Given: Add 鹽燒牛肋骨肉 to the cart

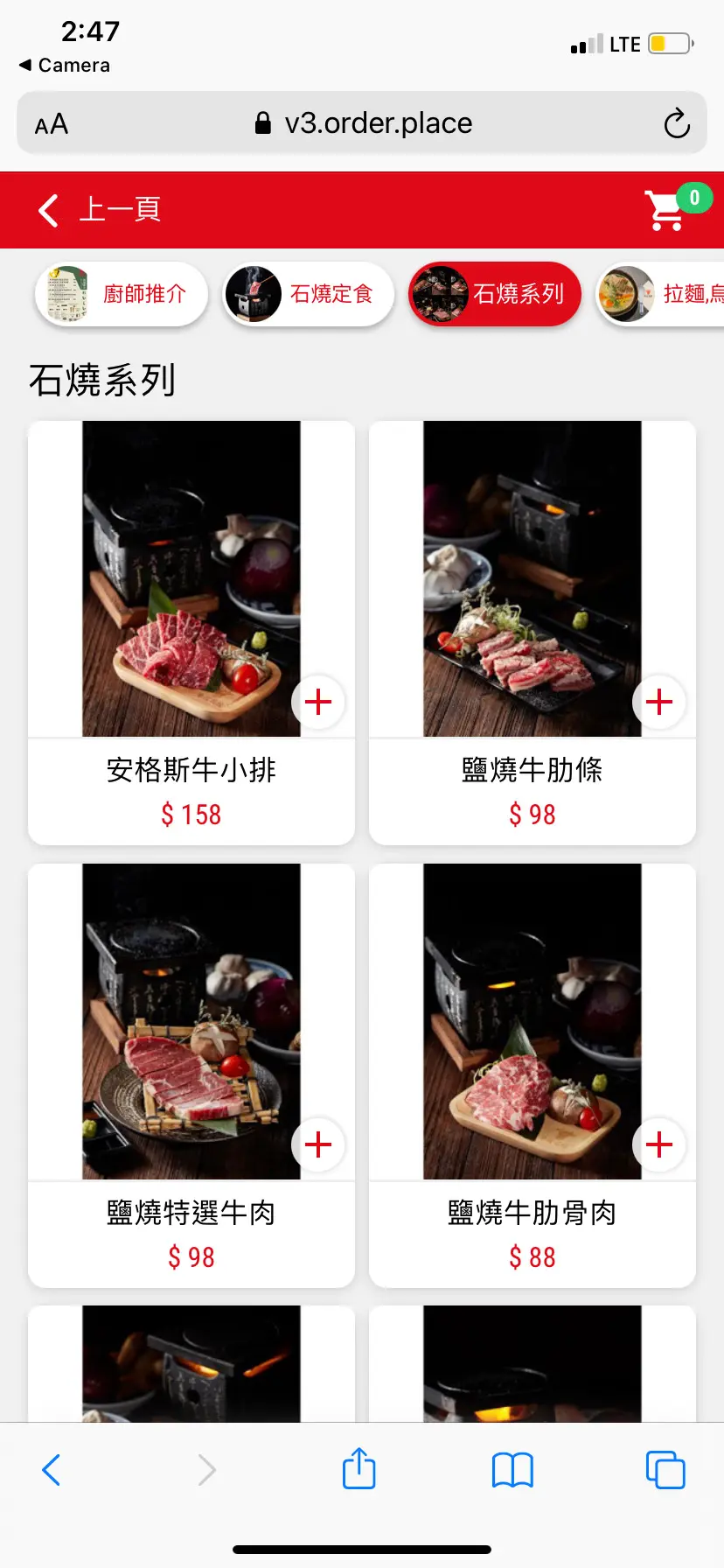Looking at the screenshot, I should 659,1144.
